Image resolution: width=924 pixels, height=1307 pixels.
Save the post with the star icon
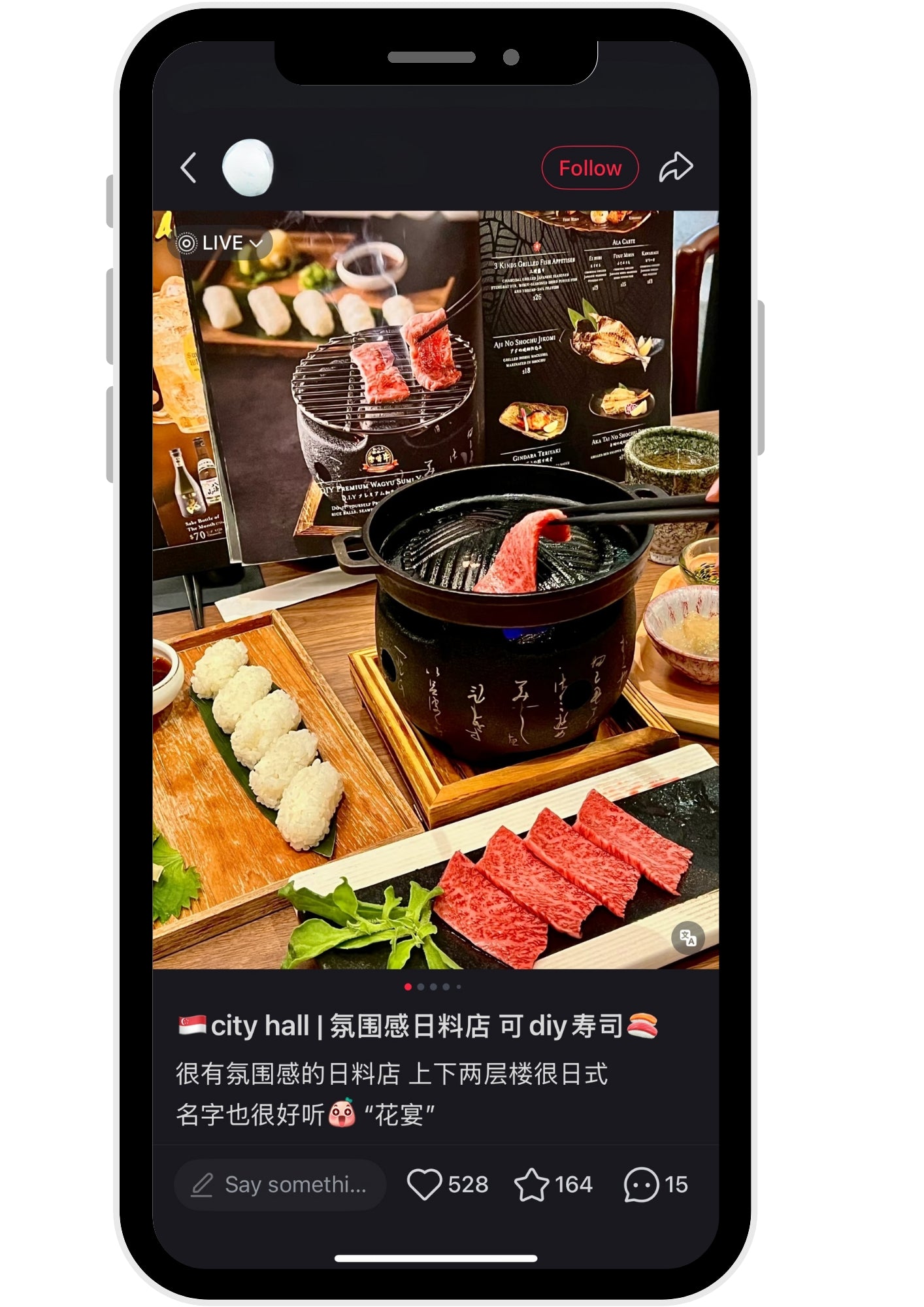coord(531,1184)
